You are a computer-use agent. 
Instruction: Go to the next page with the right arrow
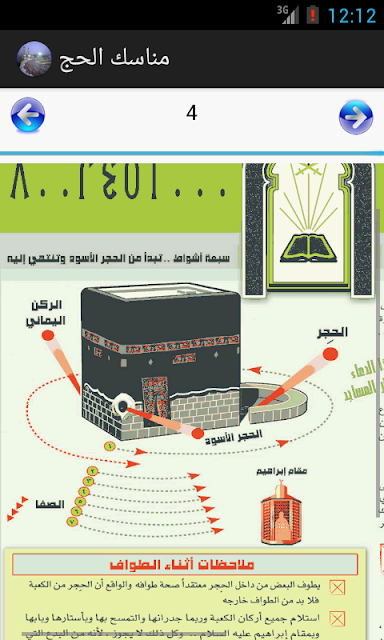(x=356, y=117)
